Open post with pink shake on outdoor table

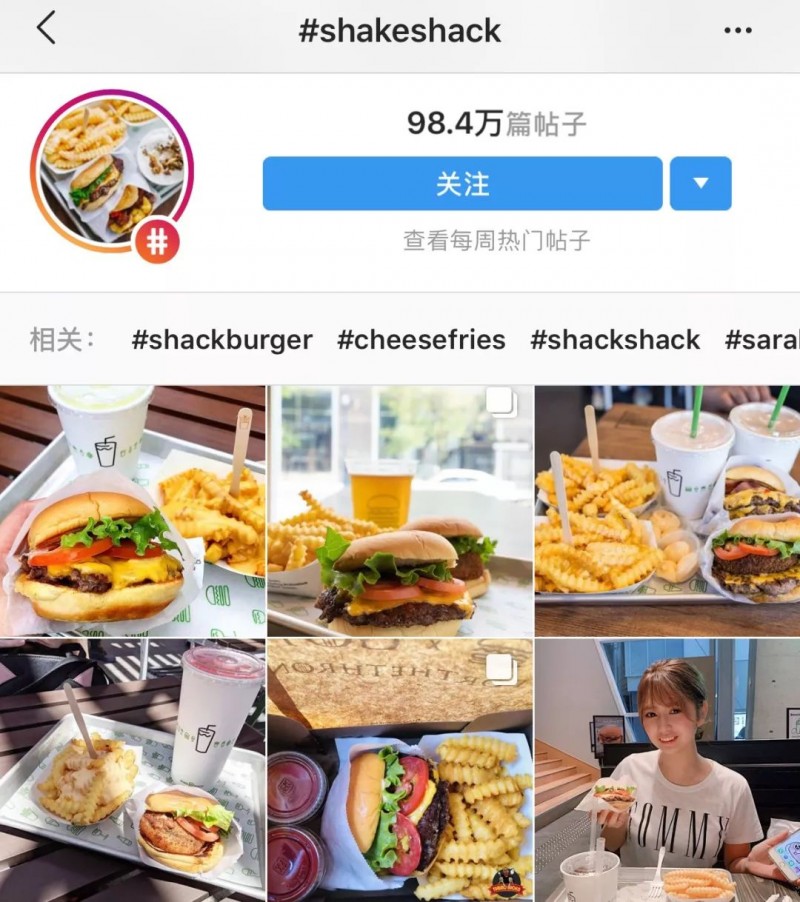[132, 771]
